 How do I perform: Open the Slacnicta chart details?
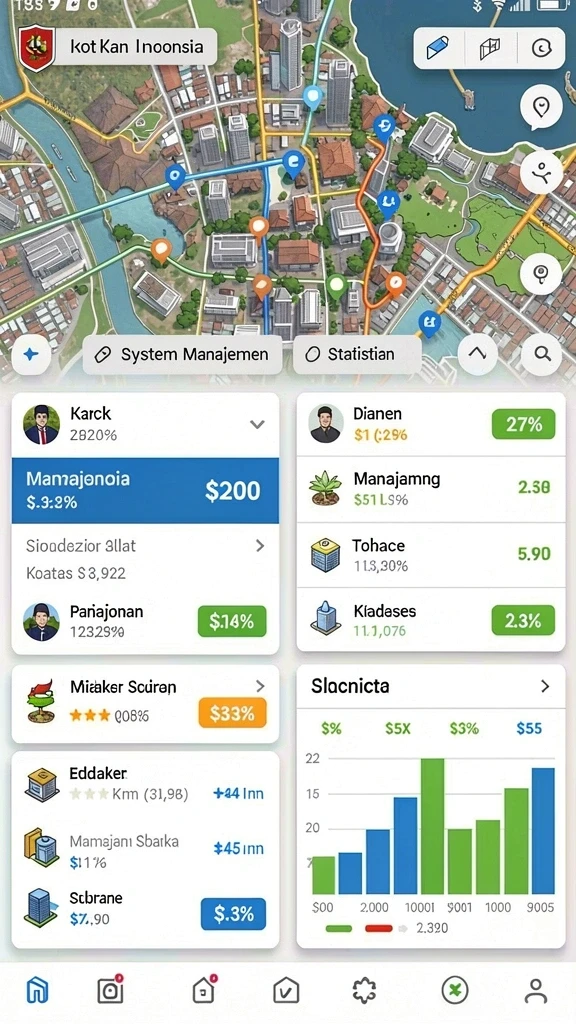[431, 686]
